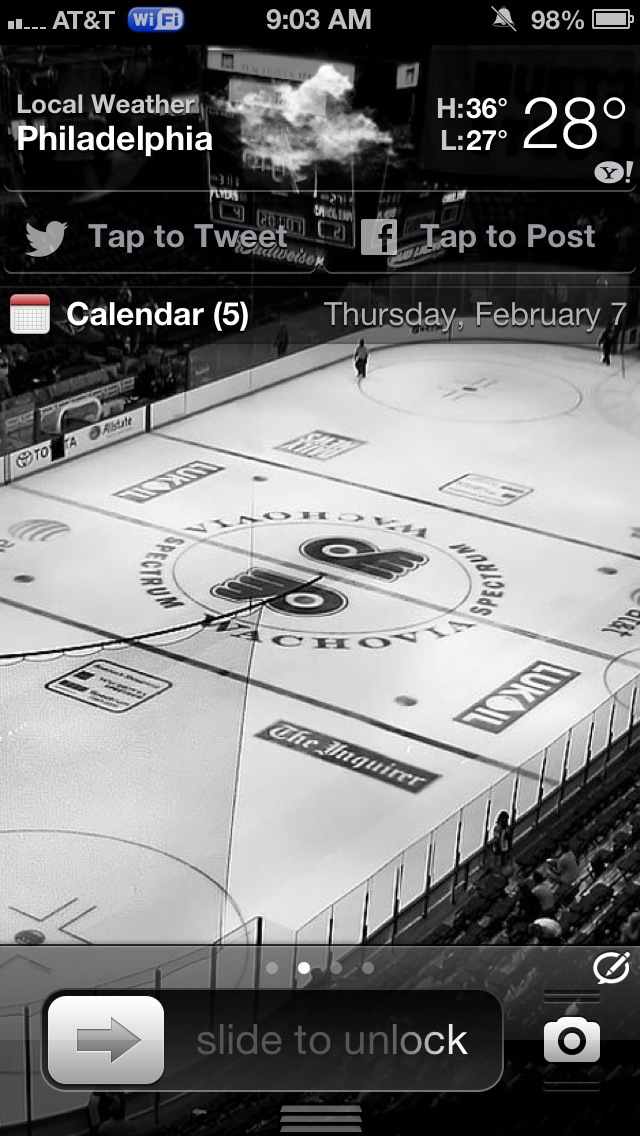
Task: Open the camera from lock screen
Action: coord(572,1042)
